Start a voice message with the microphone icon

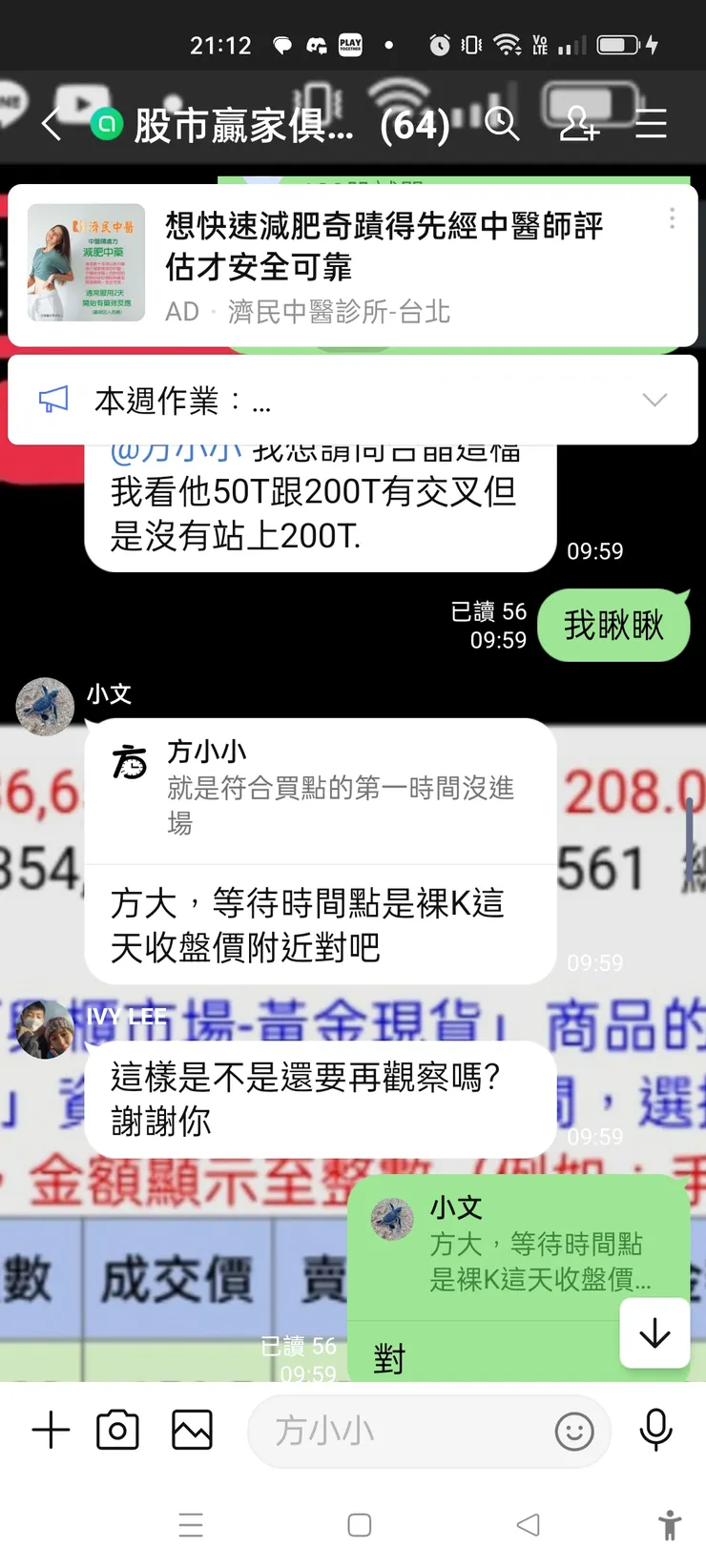click(x=654, y=1430)
